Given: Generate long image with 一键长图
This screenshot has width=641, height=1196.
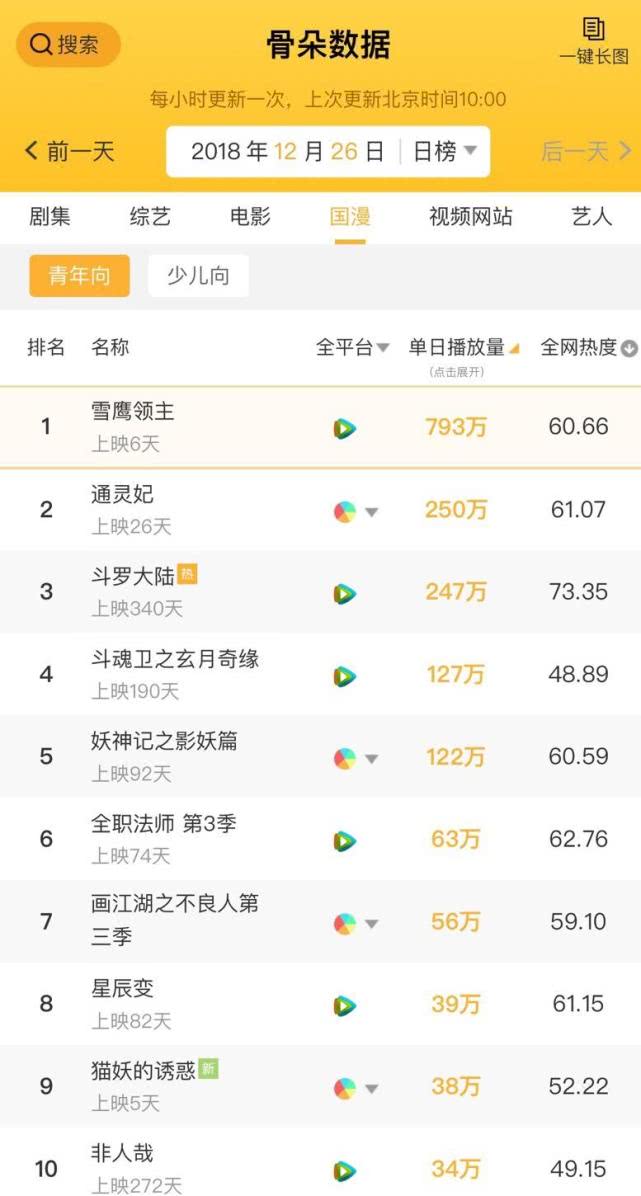Looking at the screenshot, I should [x=594, y=42].
